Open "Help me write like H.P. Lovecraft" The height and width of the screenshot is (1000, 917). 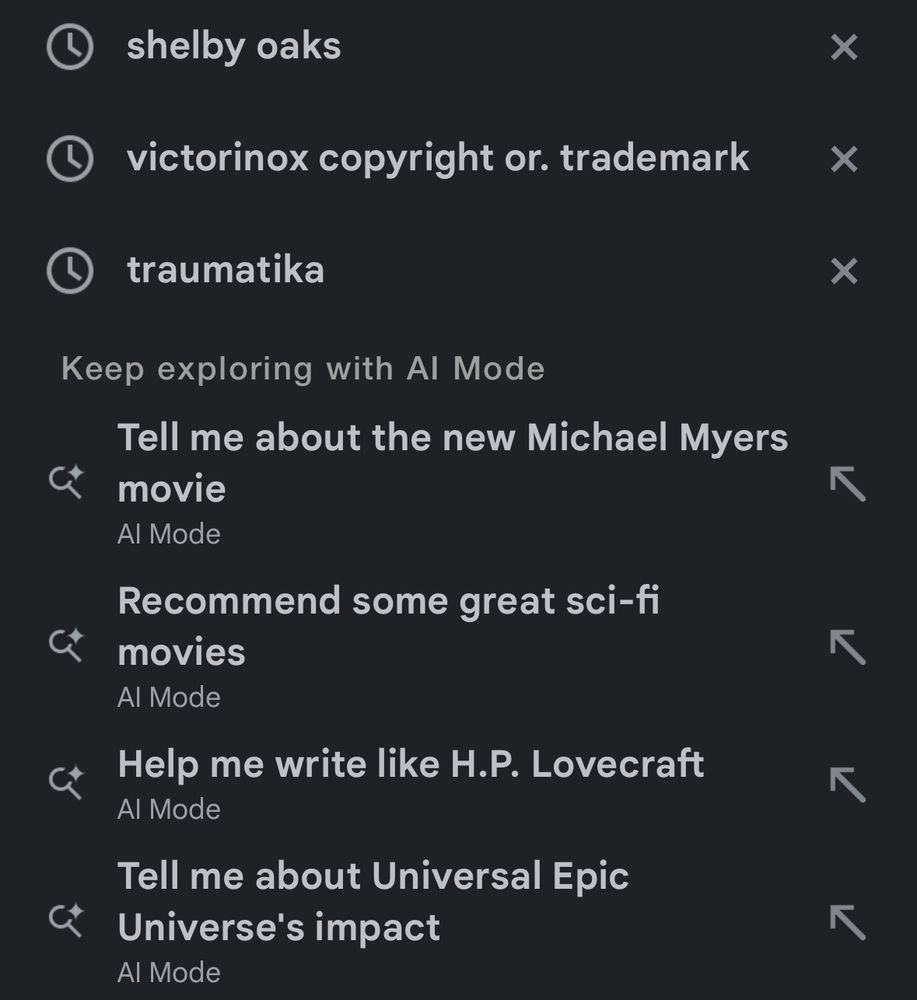coord(411,764)
